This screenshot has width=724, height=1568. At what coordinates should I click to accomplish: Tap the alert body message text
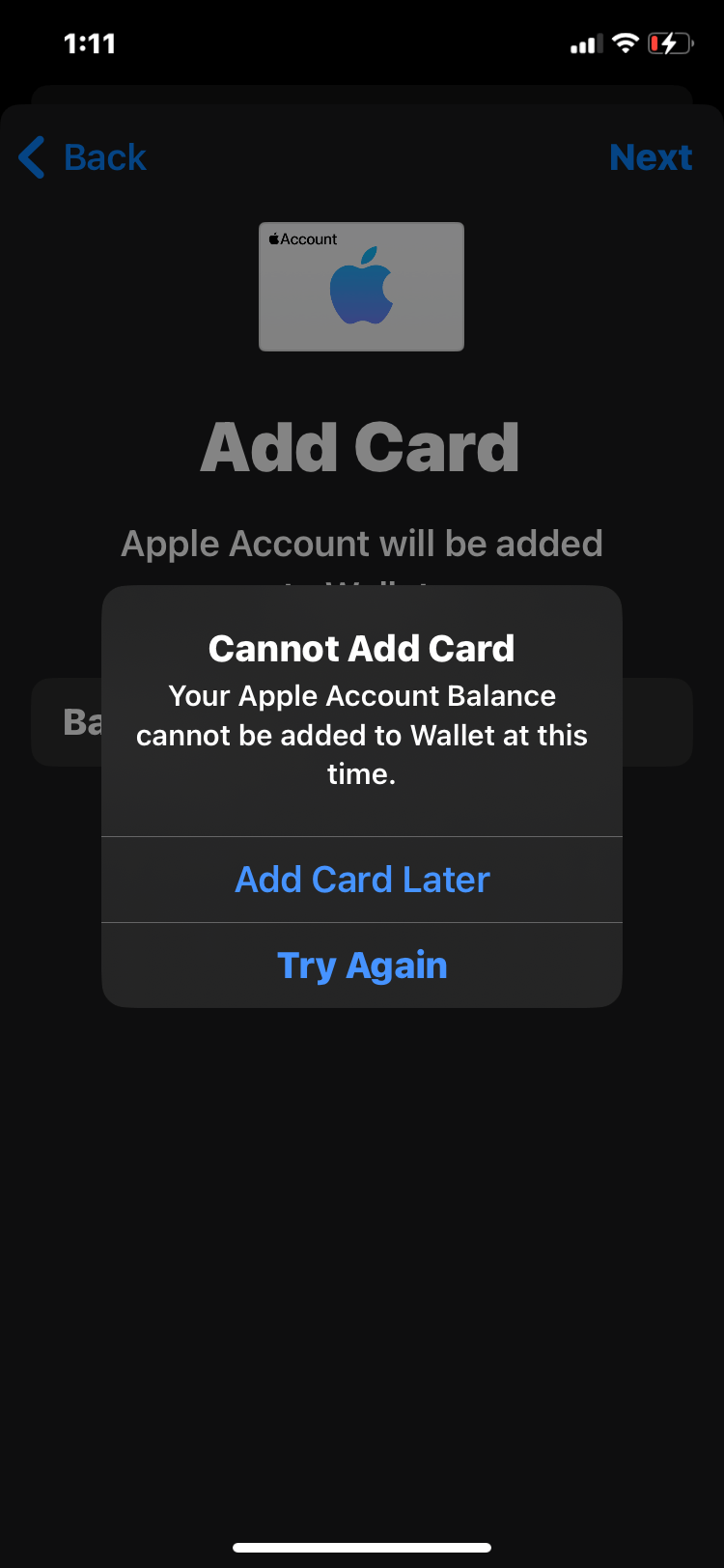click(x=362, y=734)
